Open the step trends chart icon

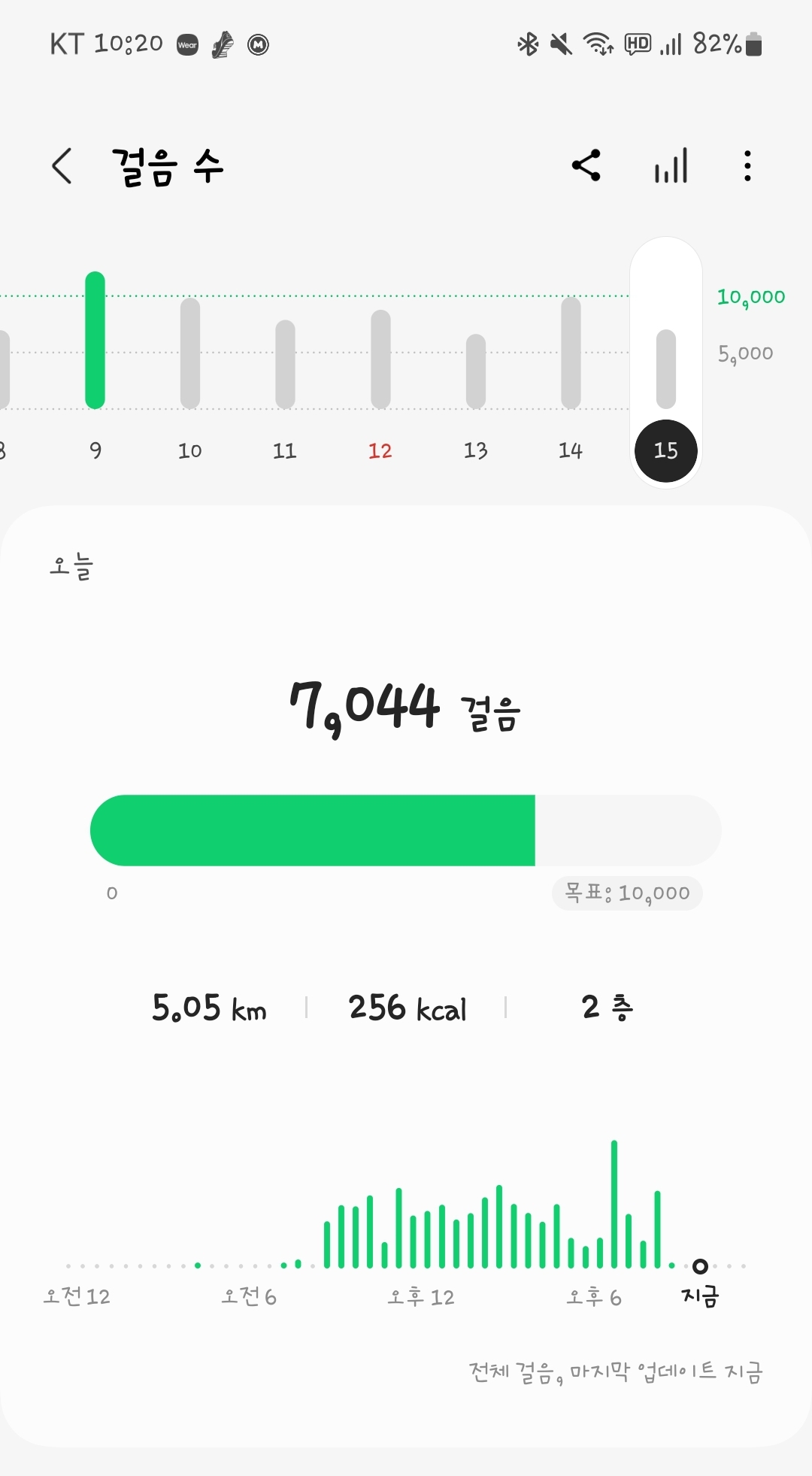pyautogui.click(x=671, y=165)
